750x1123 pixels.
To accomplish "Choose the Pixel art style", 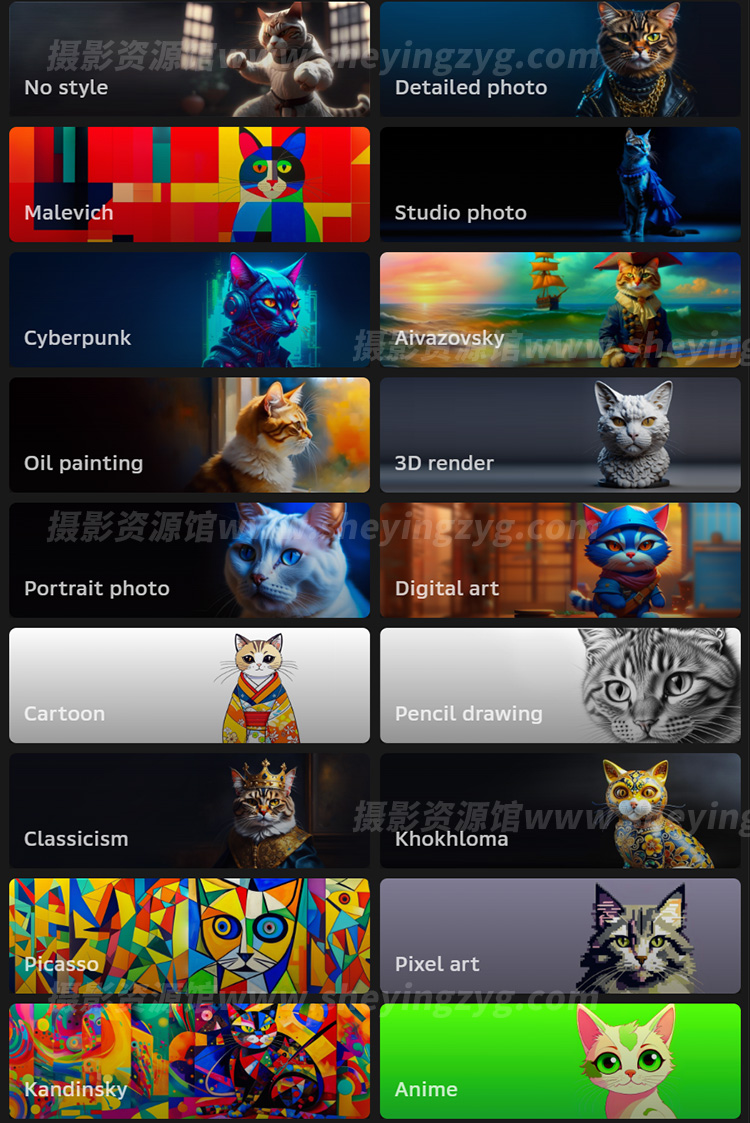I will 560,936.
